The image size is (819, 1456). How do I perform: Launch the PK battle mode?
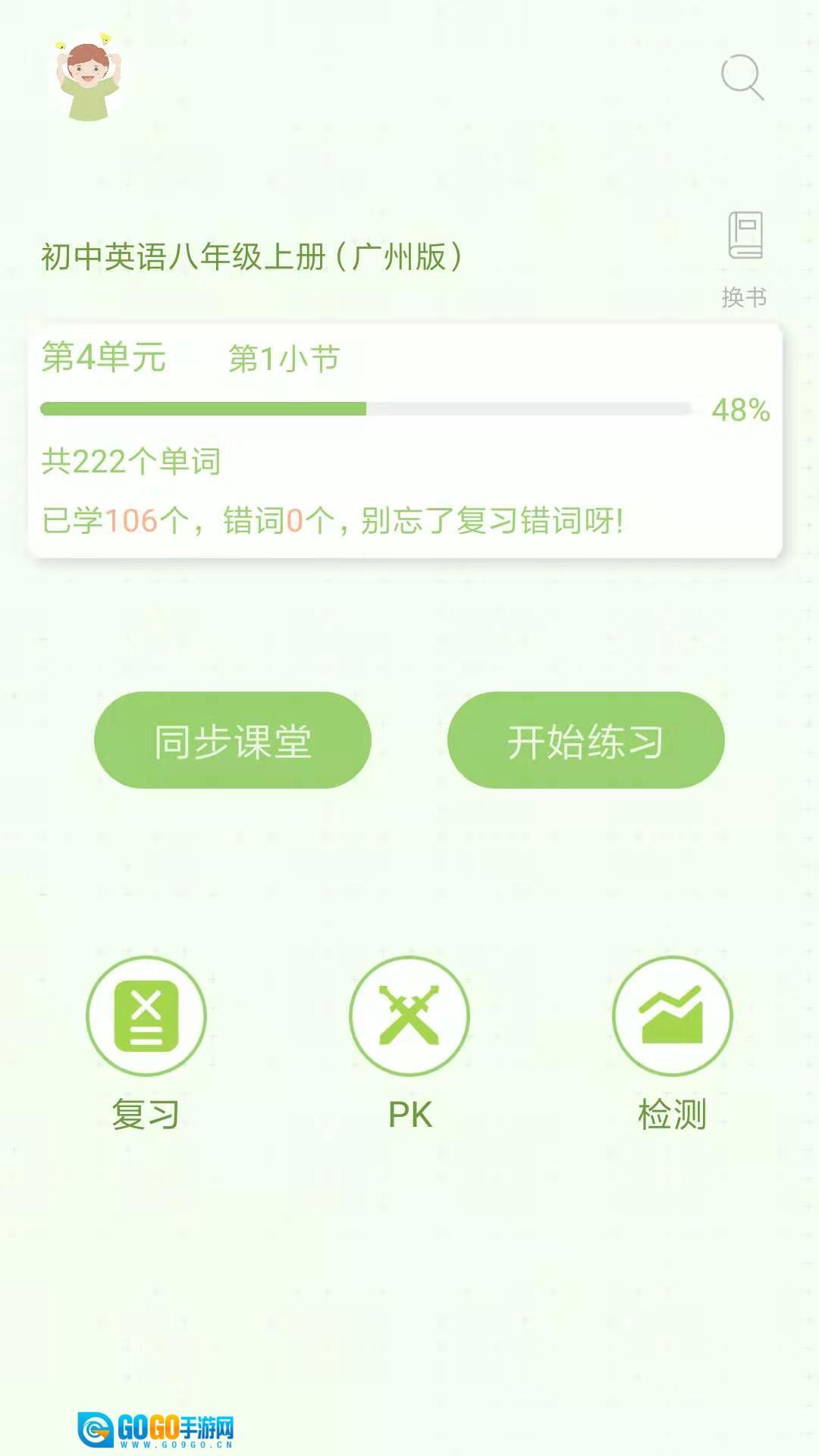pos(409,1016)
